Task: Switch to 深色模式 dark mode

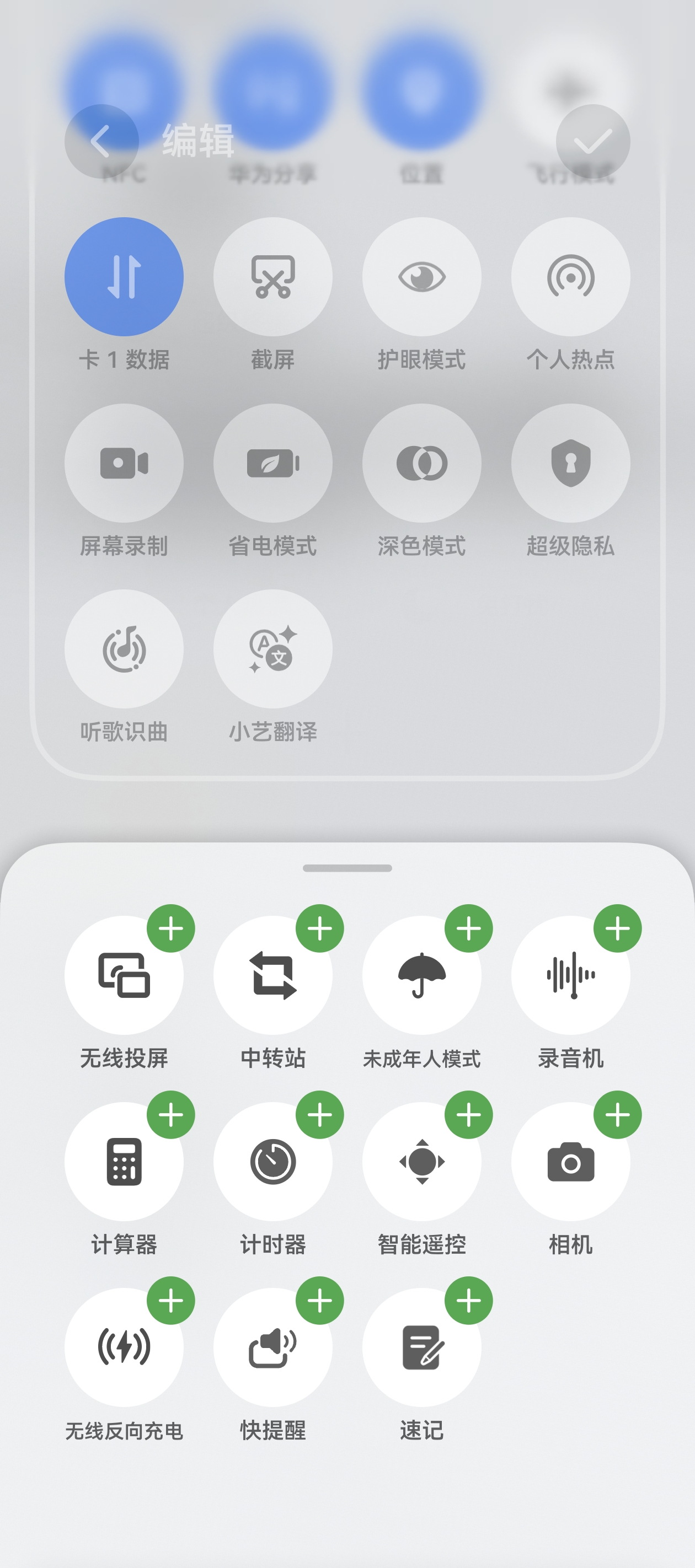Action: [x=421, y=464]
